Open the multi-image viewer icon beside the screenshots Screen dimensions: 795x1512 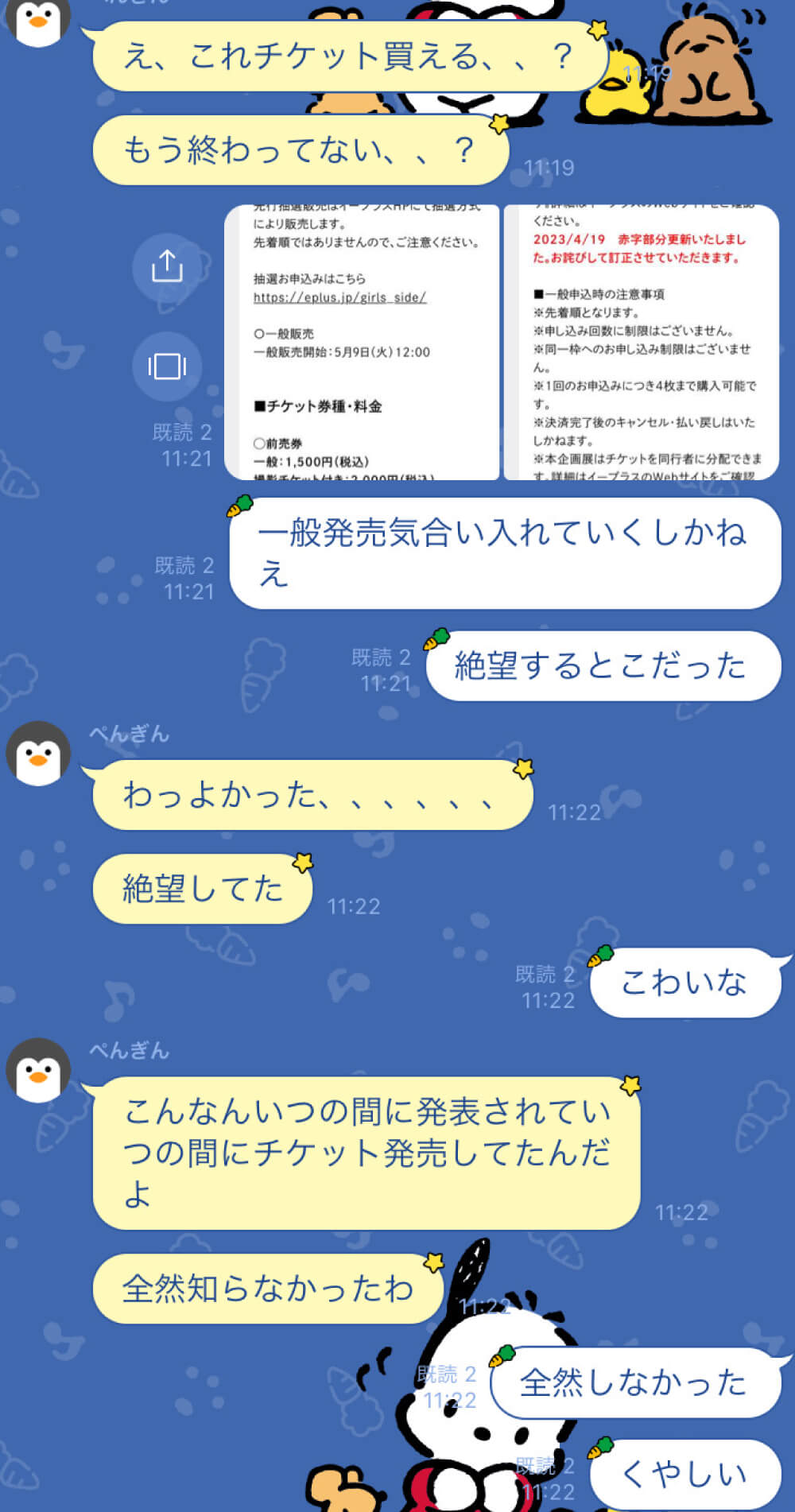coord(167,366)
